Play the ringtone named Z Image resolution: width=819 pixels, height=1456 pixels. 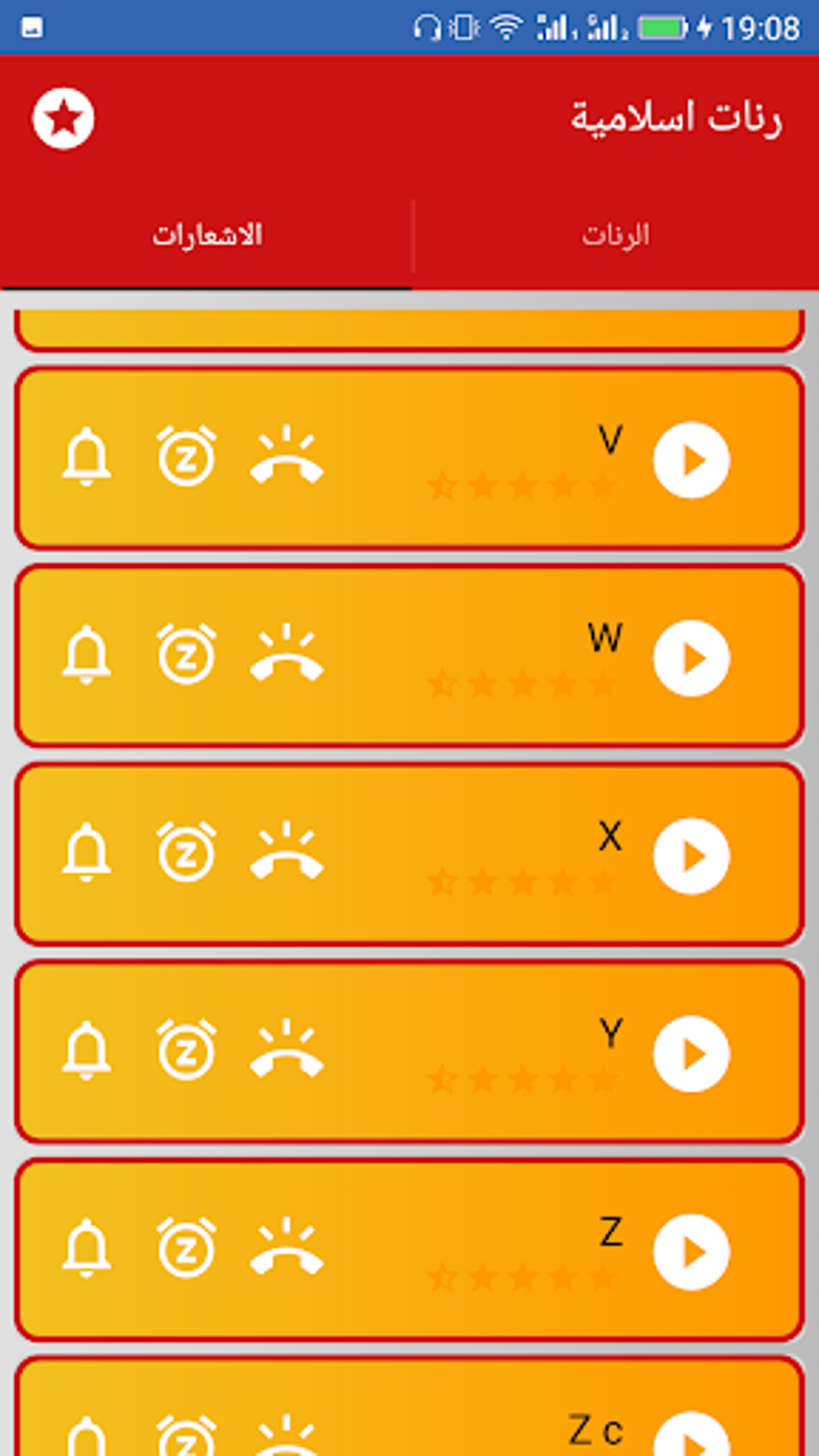point(691,1252)
